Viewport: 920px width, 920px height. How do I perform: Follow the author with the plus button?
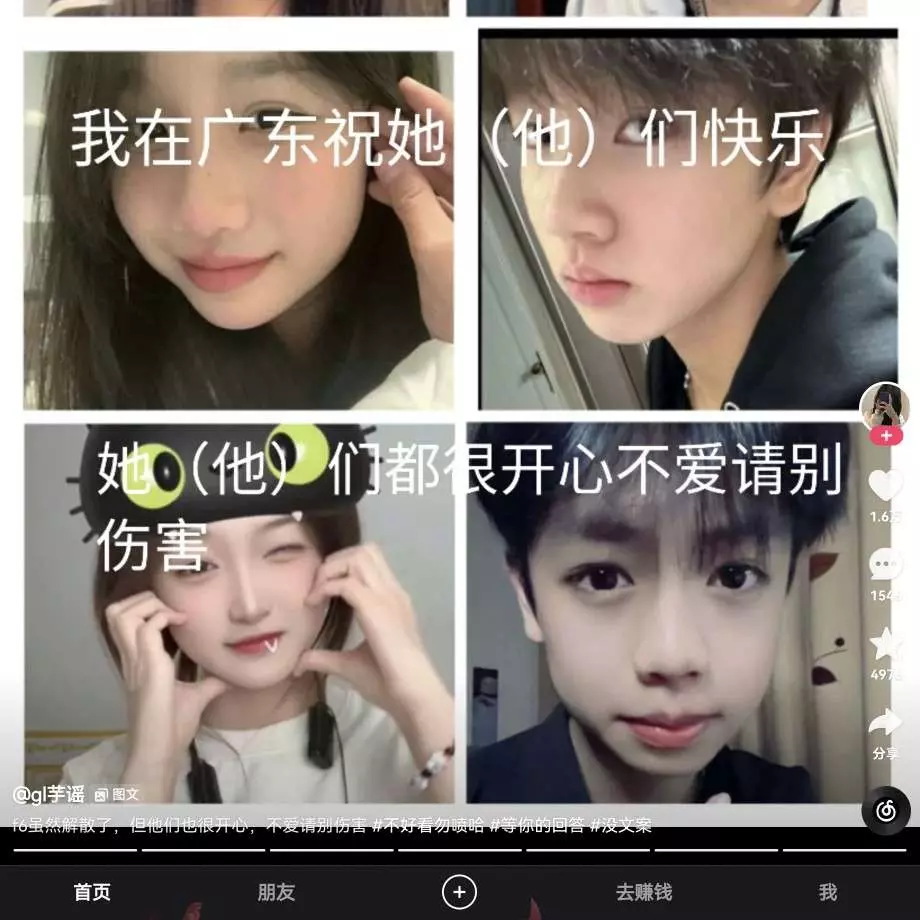(x=885, y=437)
